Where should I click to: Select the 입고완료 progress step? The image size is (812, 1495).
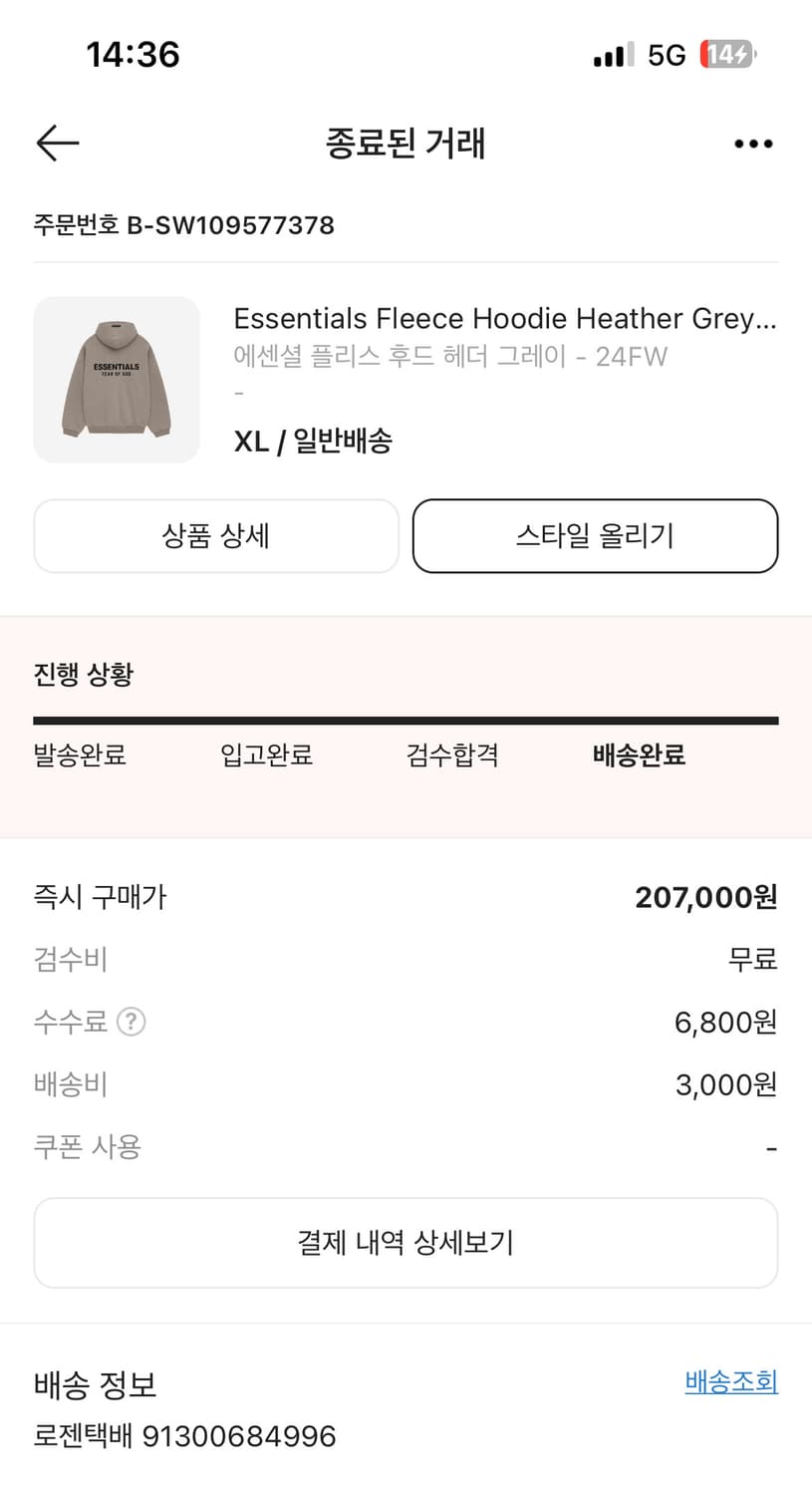coord(264,755)
